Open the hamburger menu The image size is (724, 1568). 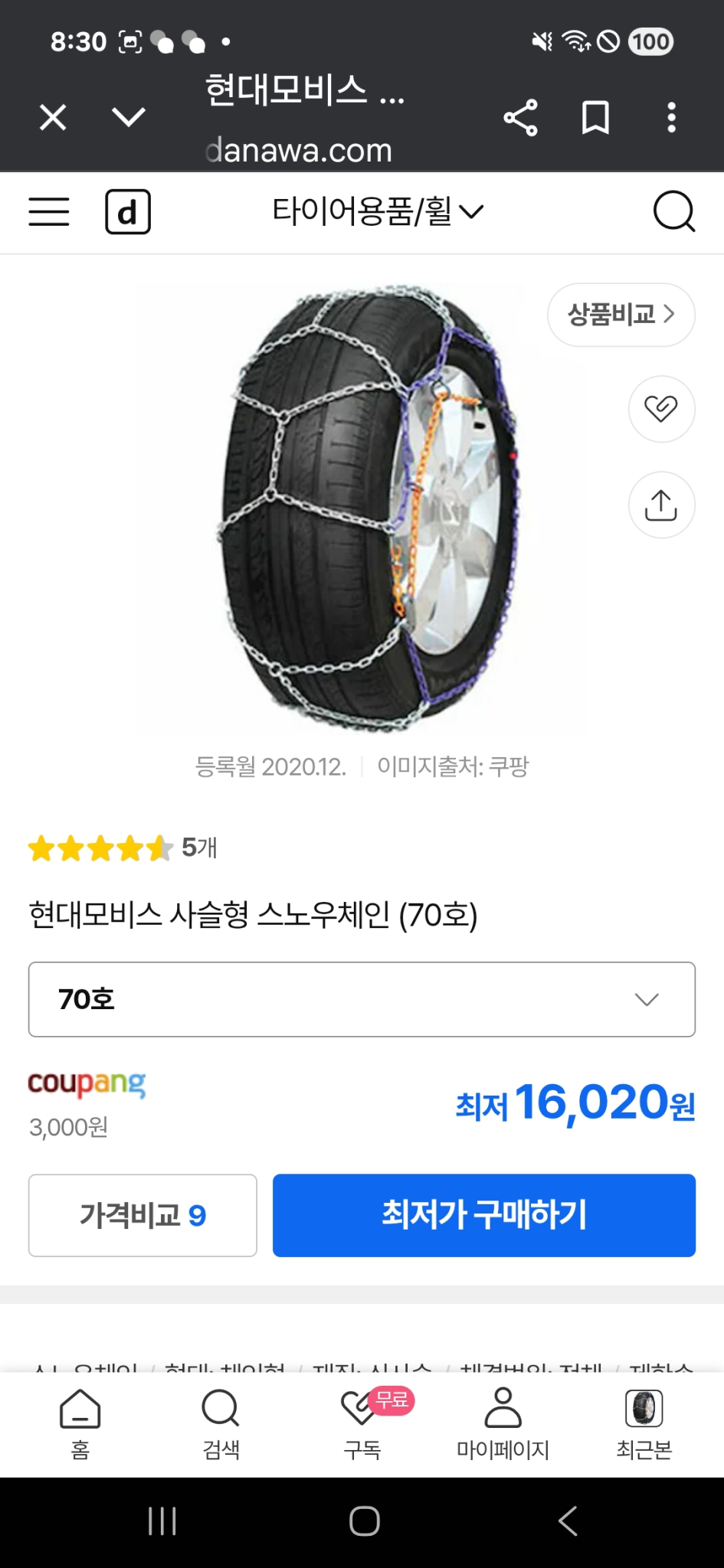48,212
